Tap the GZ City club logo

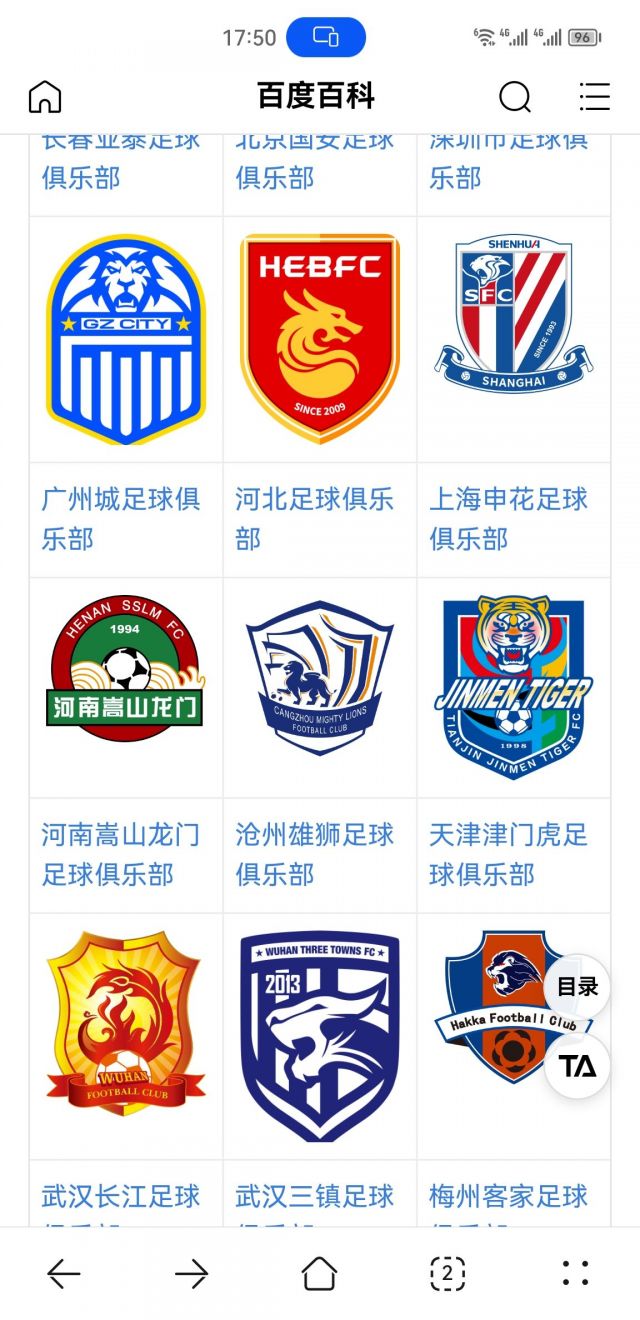[126, 339]
